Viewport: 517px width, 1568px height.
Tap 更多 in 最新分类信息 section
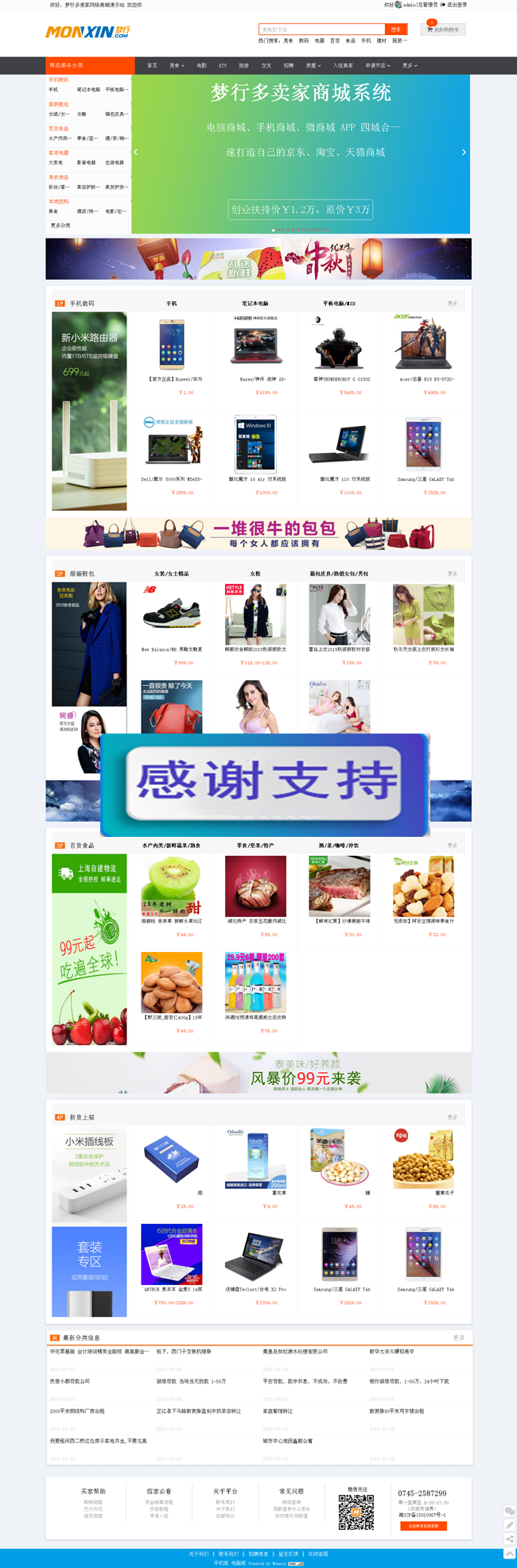(x=458, y=1338)
